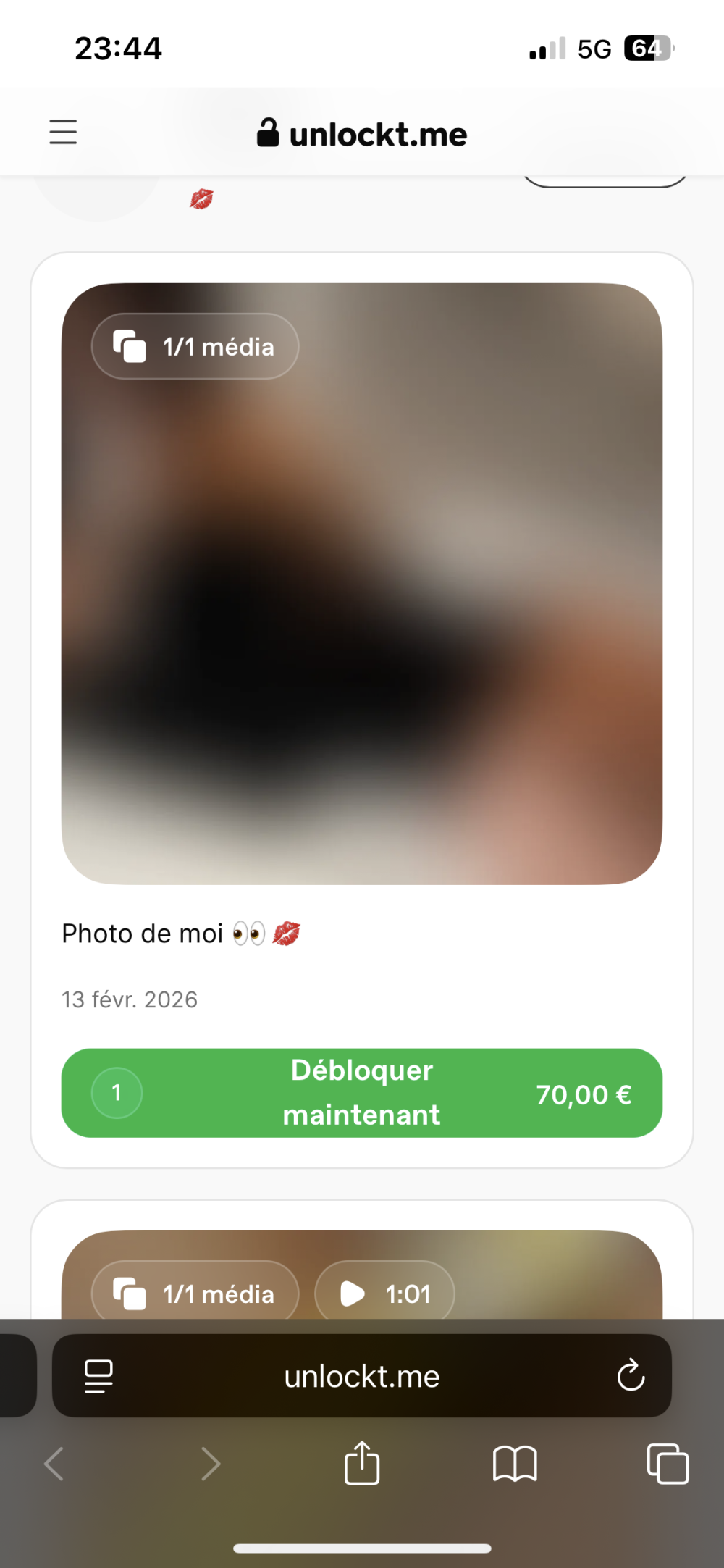724x1568 pixels.
Task: Open Safari bookmarks
Action: (515, 1464)
